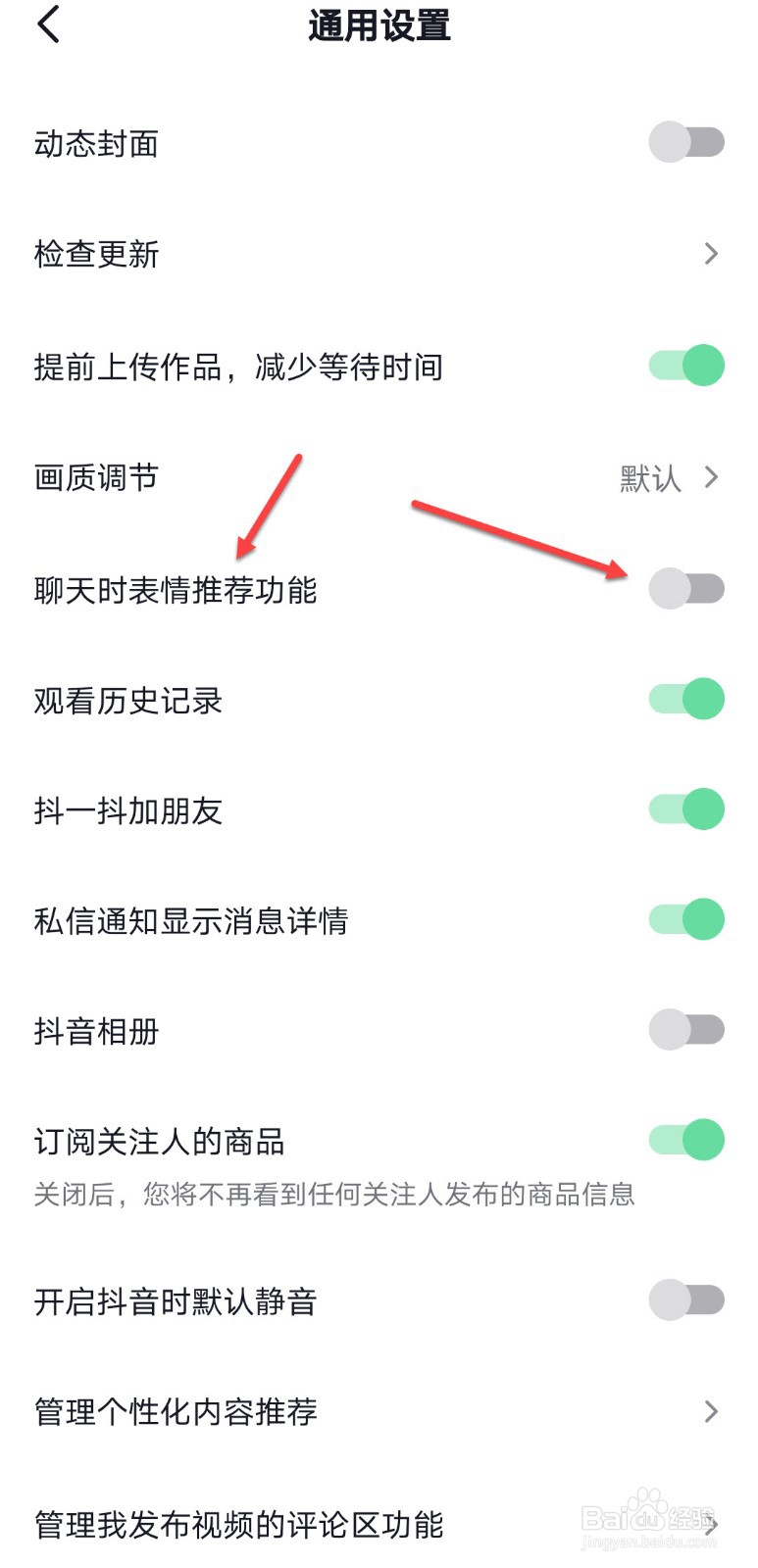This screenshot has height=1568, width=758.
Task: Tap the back arrow icon
Action: click(x=46, y=24)
